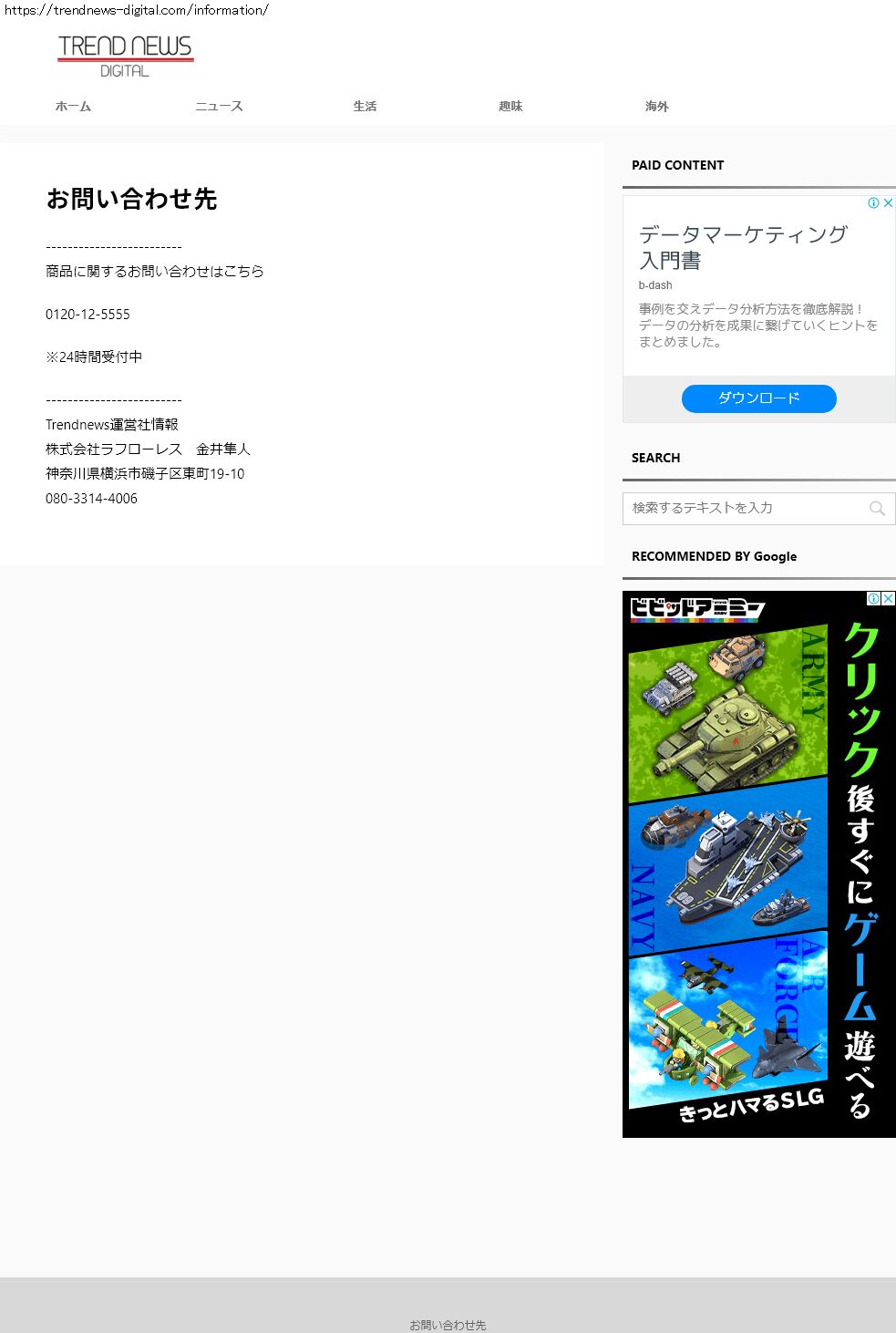Open the ホーム navigation item

pos(73,107)
